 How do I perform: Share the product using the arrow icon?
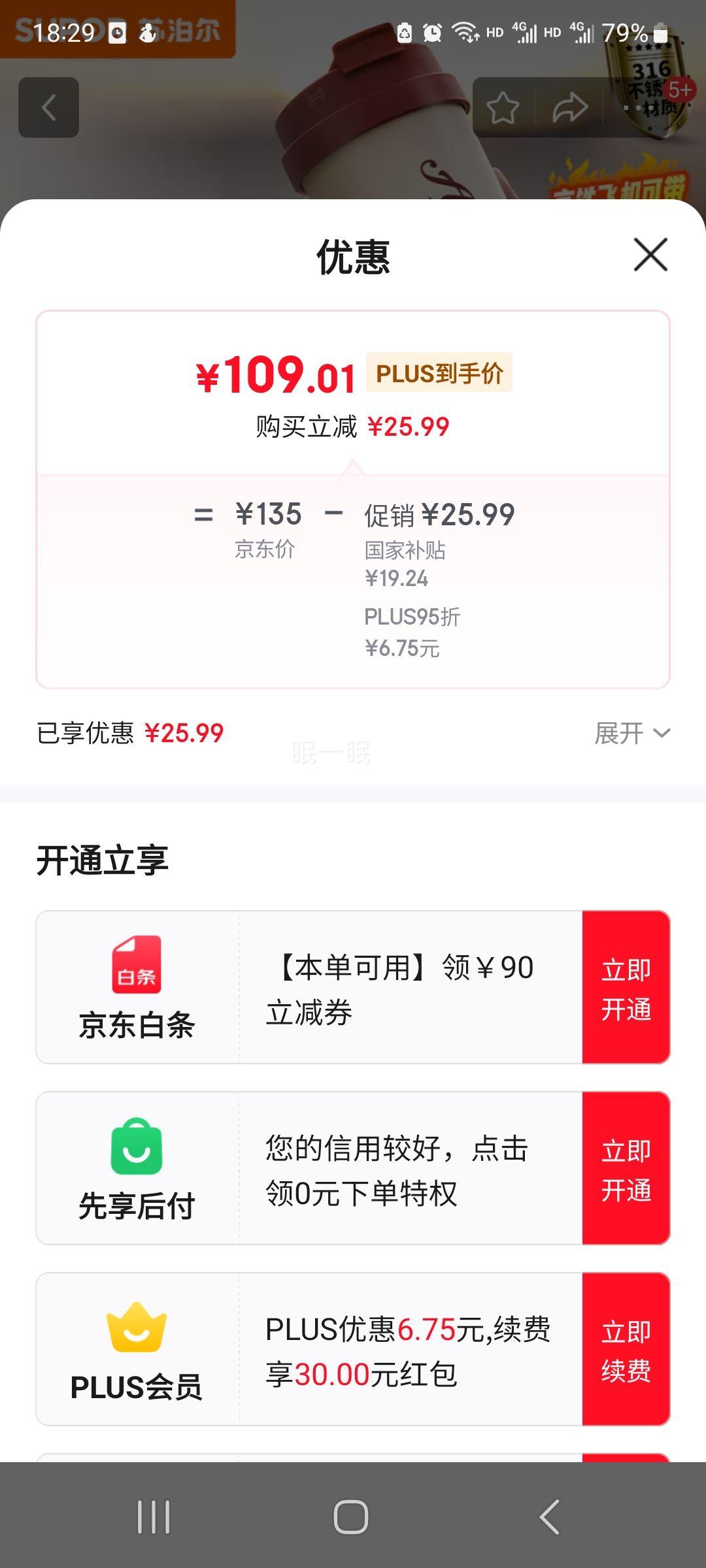click(x=571, y=108)
